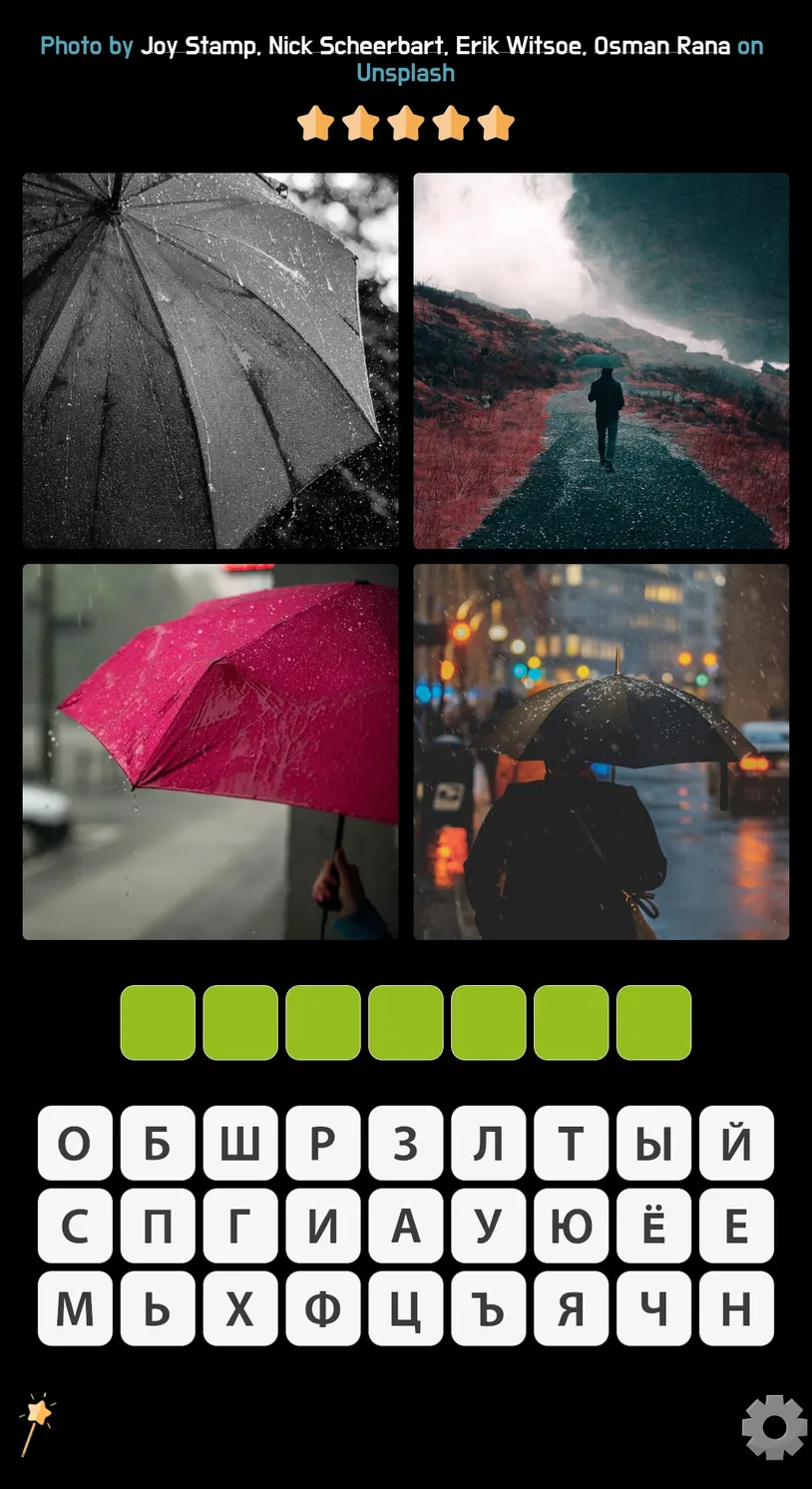Tap the letter Ё tile
This screenshot has height=1489, width=812.
[653, 1226]
